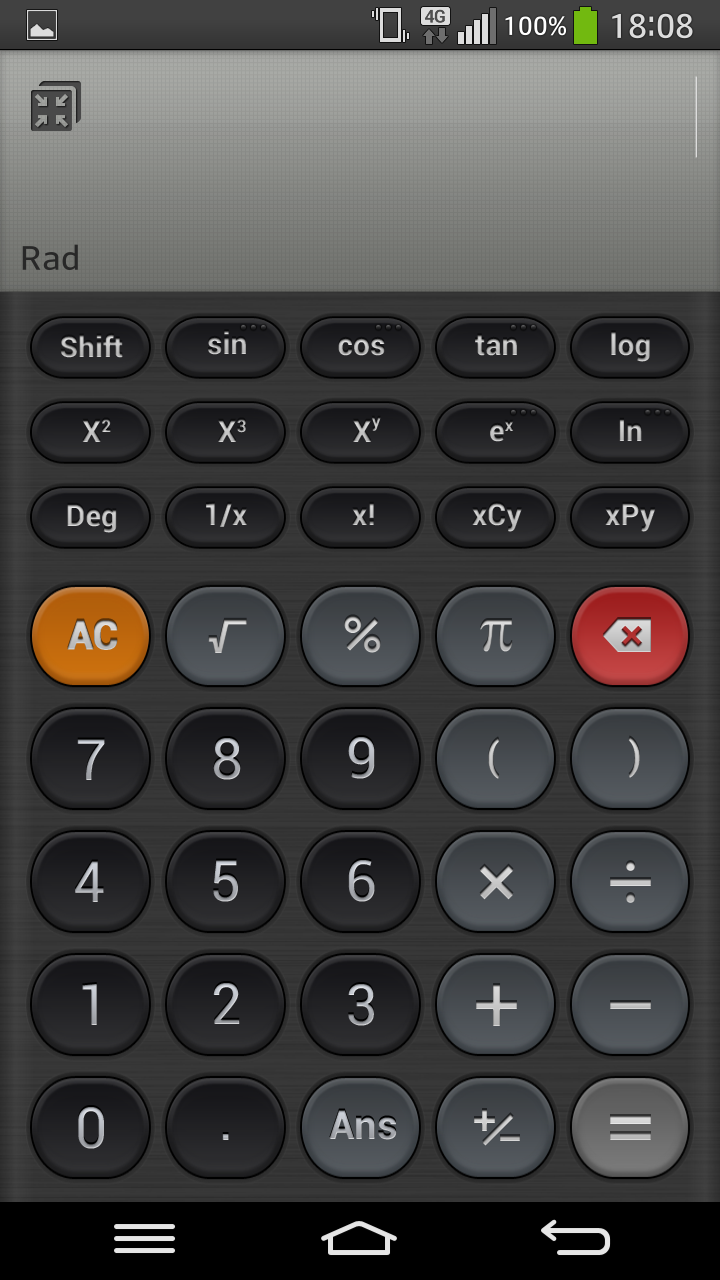
Task: Clear everything with the AC button
Action: tap(91, 636)
